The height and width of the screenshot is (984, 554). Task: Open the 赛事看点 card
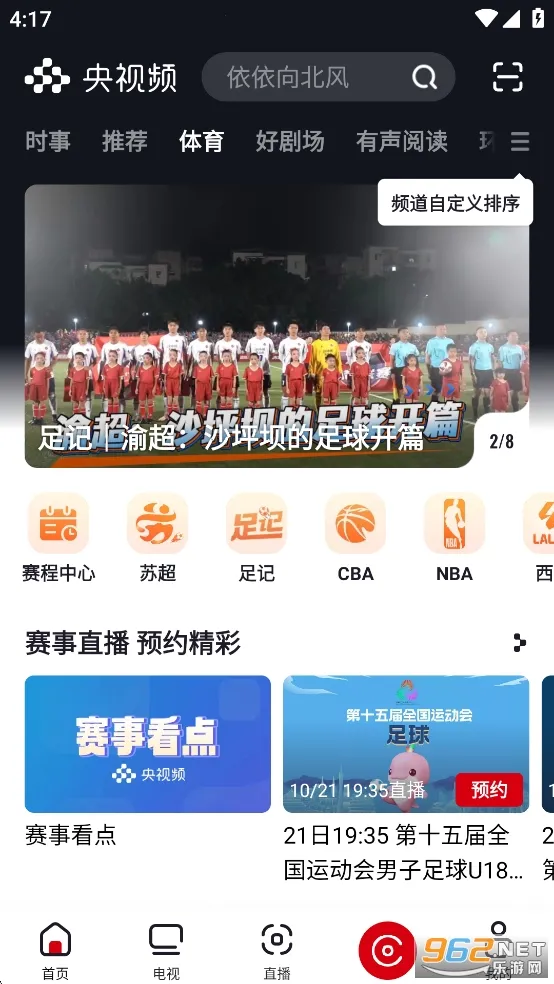[148, 761]
